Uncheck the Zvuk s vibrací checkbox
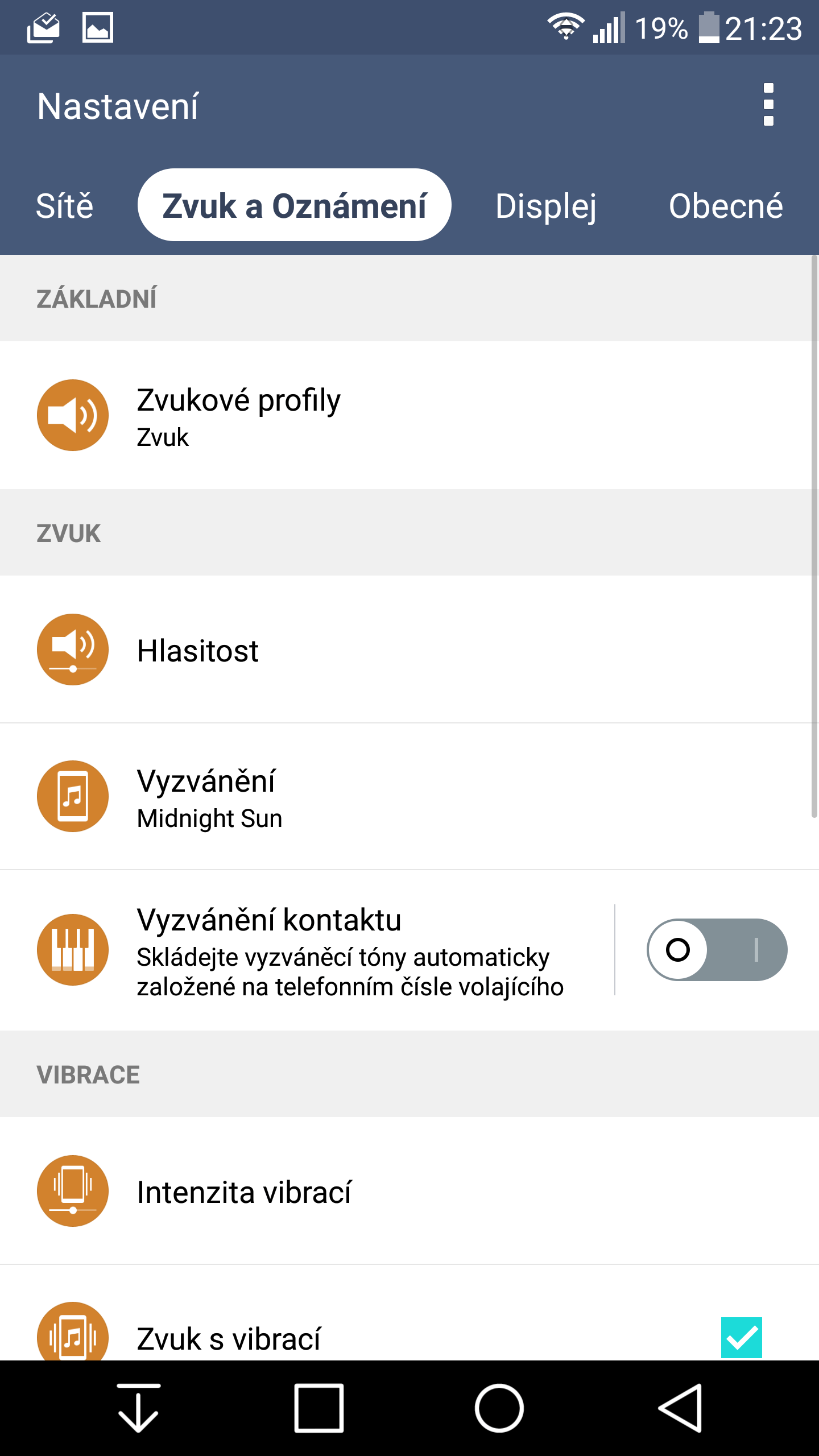This screenshot has height=1456, width=819. tap(741, 1338)
